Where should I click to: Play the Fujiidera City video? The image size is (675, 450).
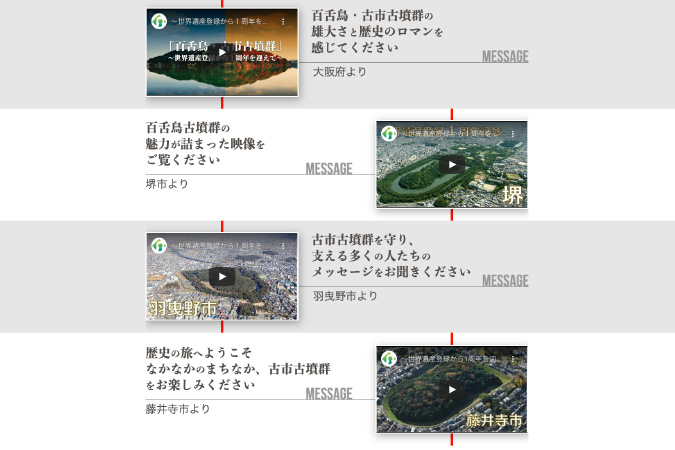pos(452,390)
